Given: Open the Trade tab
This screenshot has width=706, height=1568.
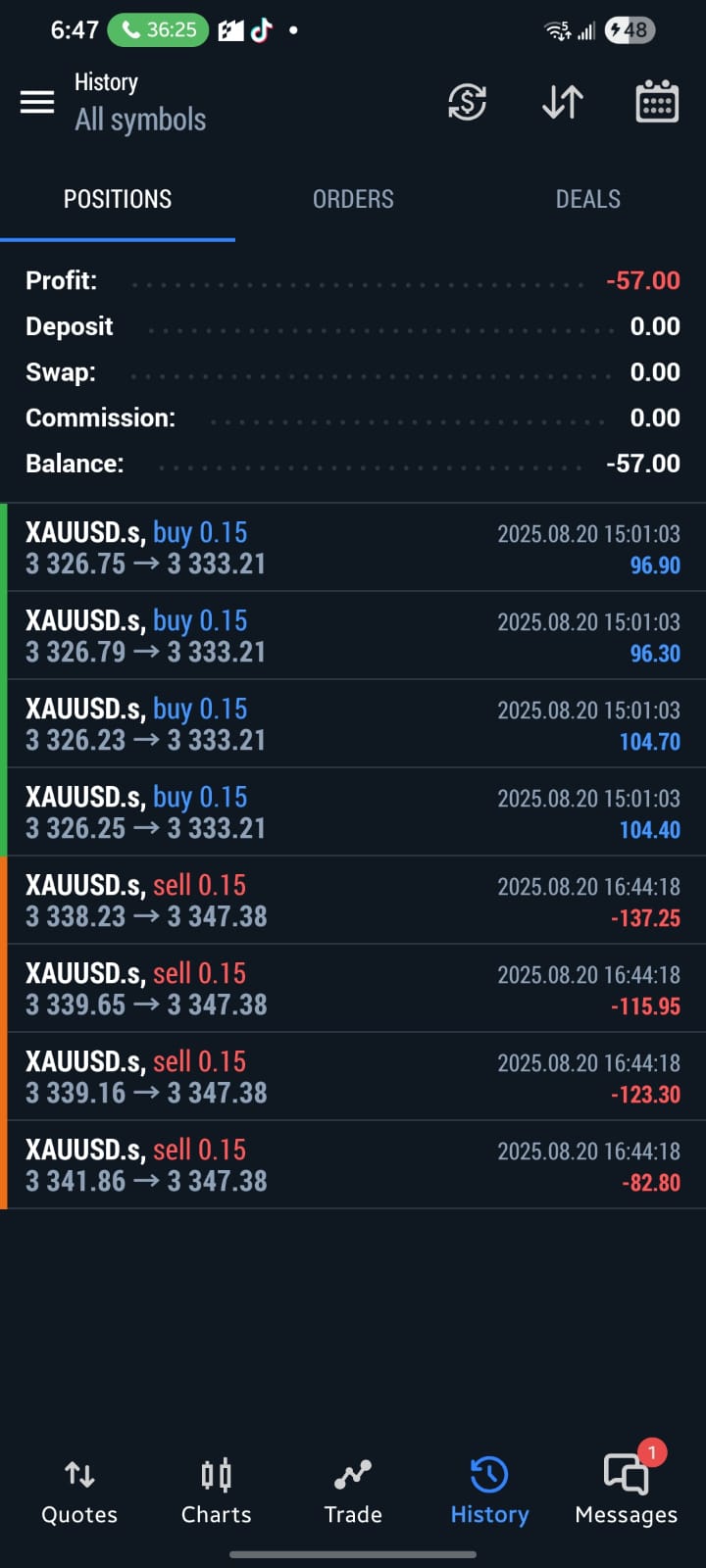Looking at the screenshot, I should [353, 1492].
